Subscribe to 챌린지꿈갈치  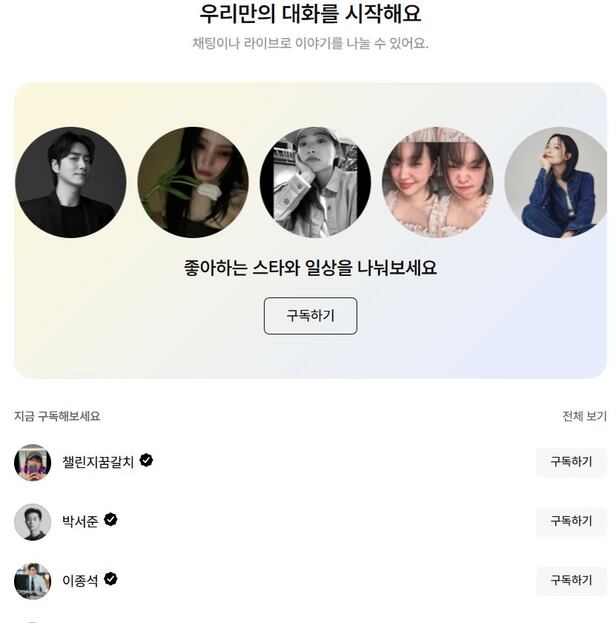pyautogui.click(x=571, y=462)
